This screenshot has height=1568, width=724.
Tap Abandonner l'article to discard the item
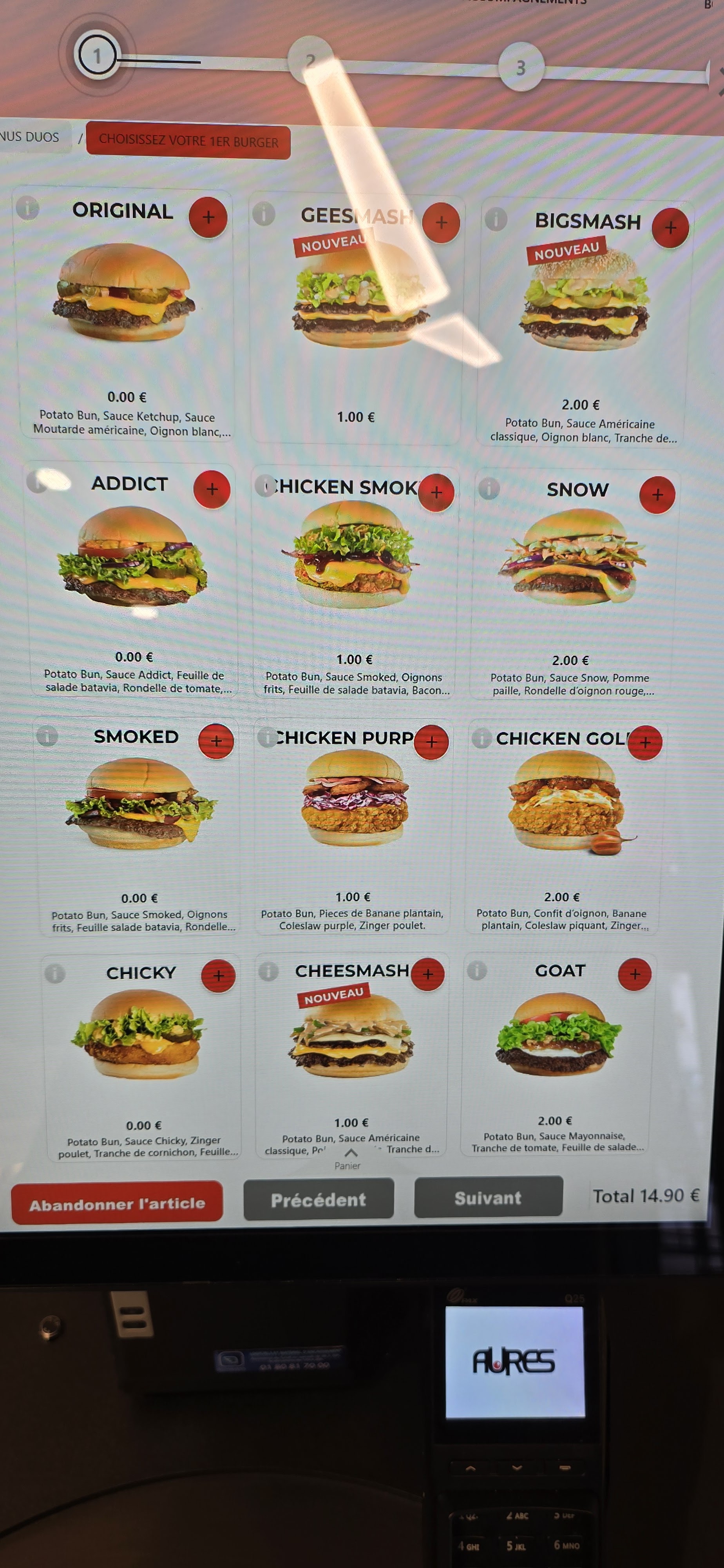(x=117, y=1203)
